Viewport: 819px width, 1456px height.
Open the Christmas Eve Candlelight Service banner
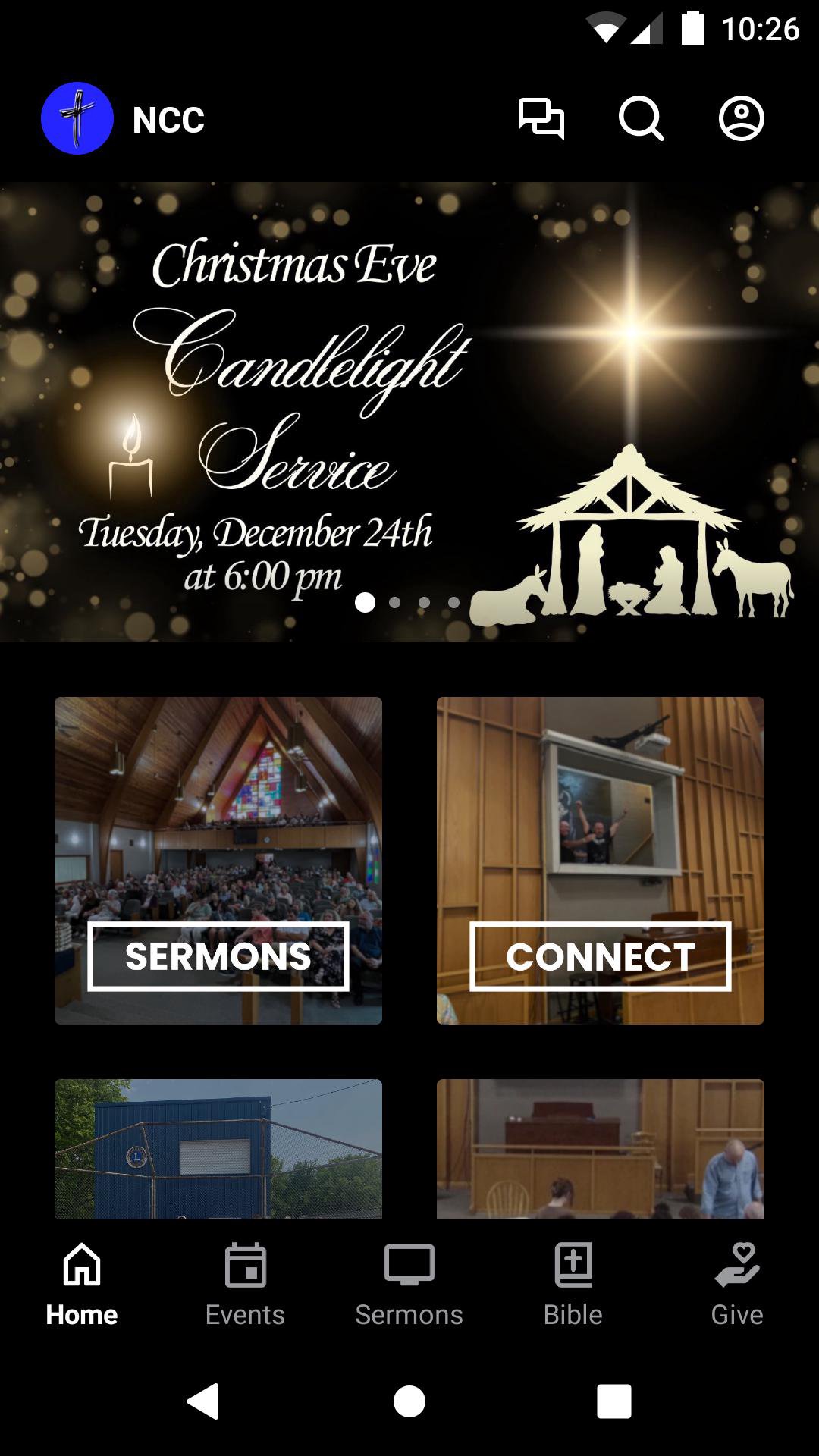409,412
